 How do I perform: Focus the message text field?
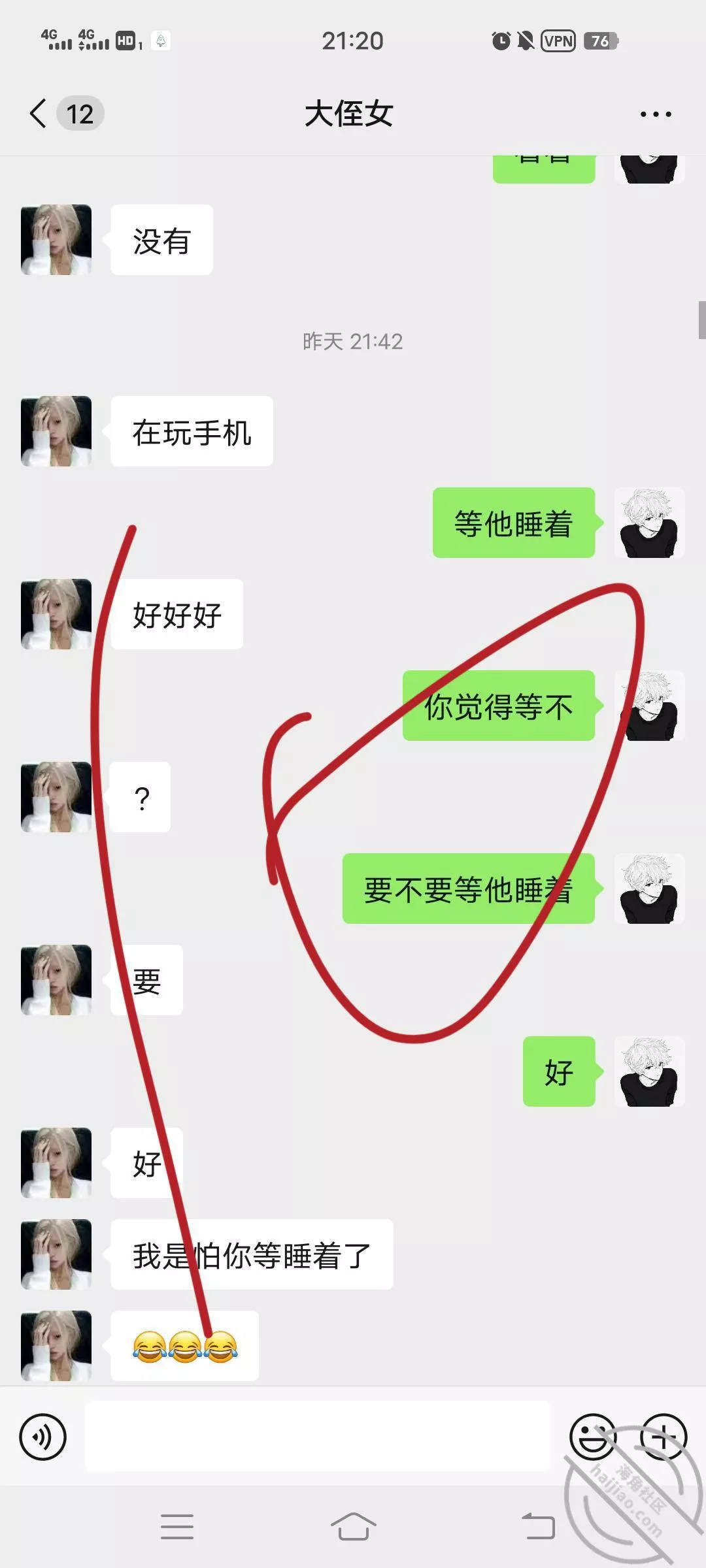(317, 1437)
